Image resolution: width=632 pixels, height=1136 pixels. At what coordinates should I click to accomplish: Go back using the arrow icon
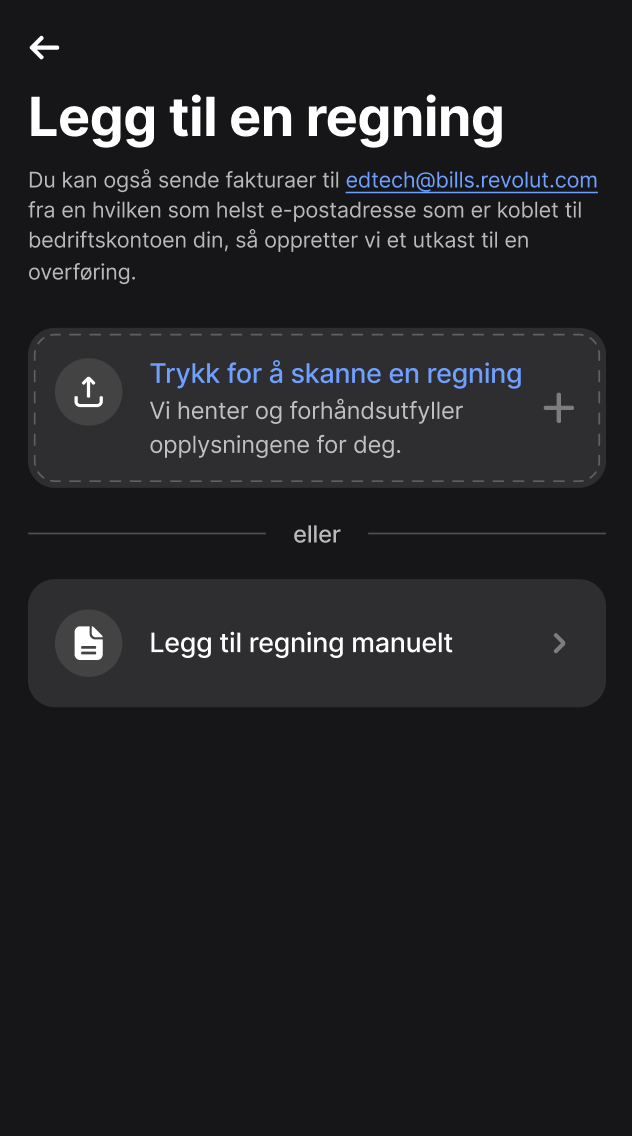pos(44,48)
